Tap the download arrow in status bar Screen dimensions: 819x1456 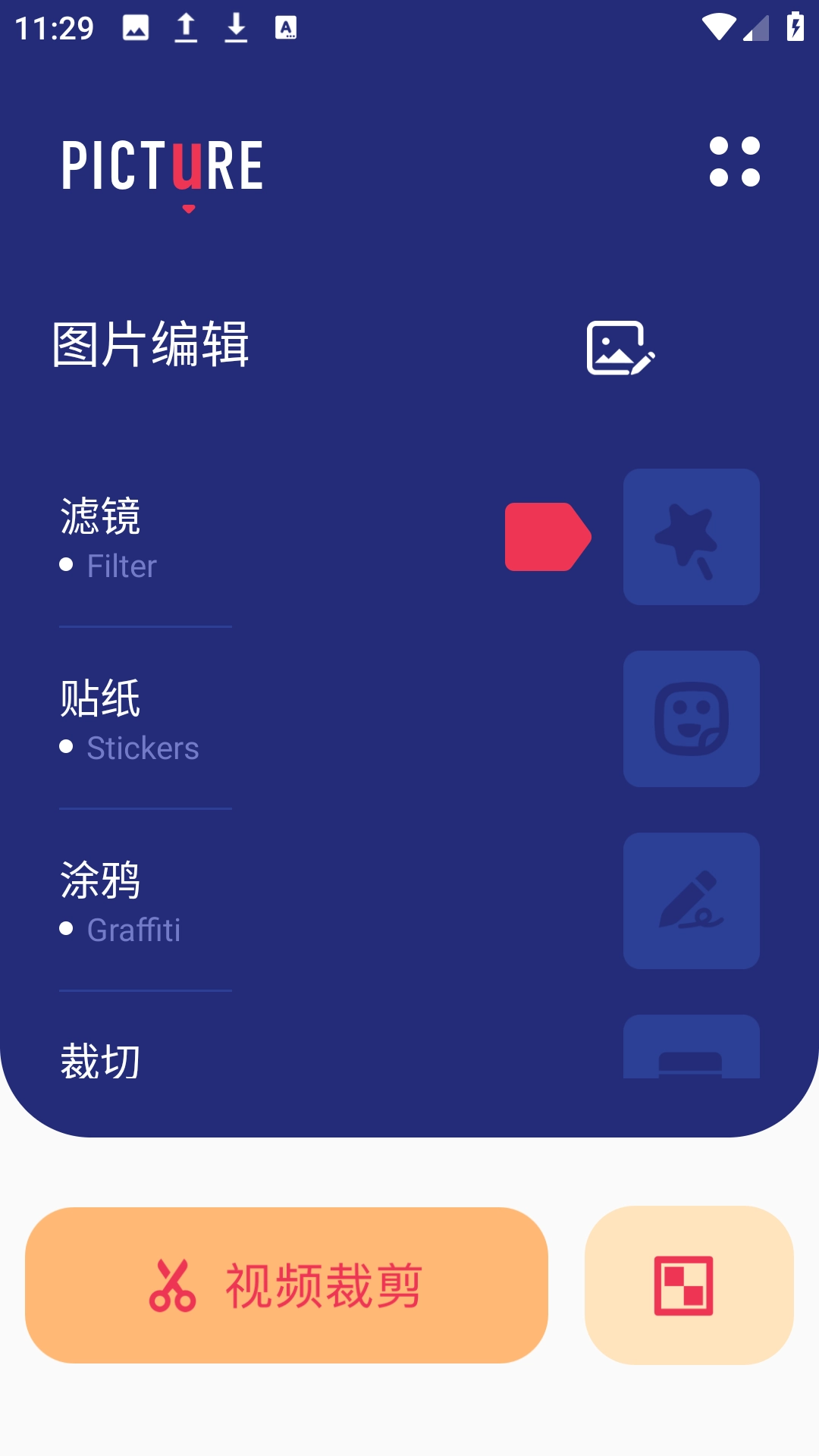tap(235, 27)
